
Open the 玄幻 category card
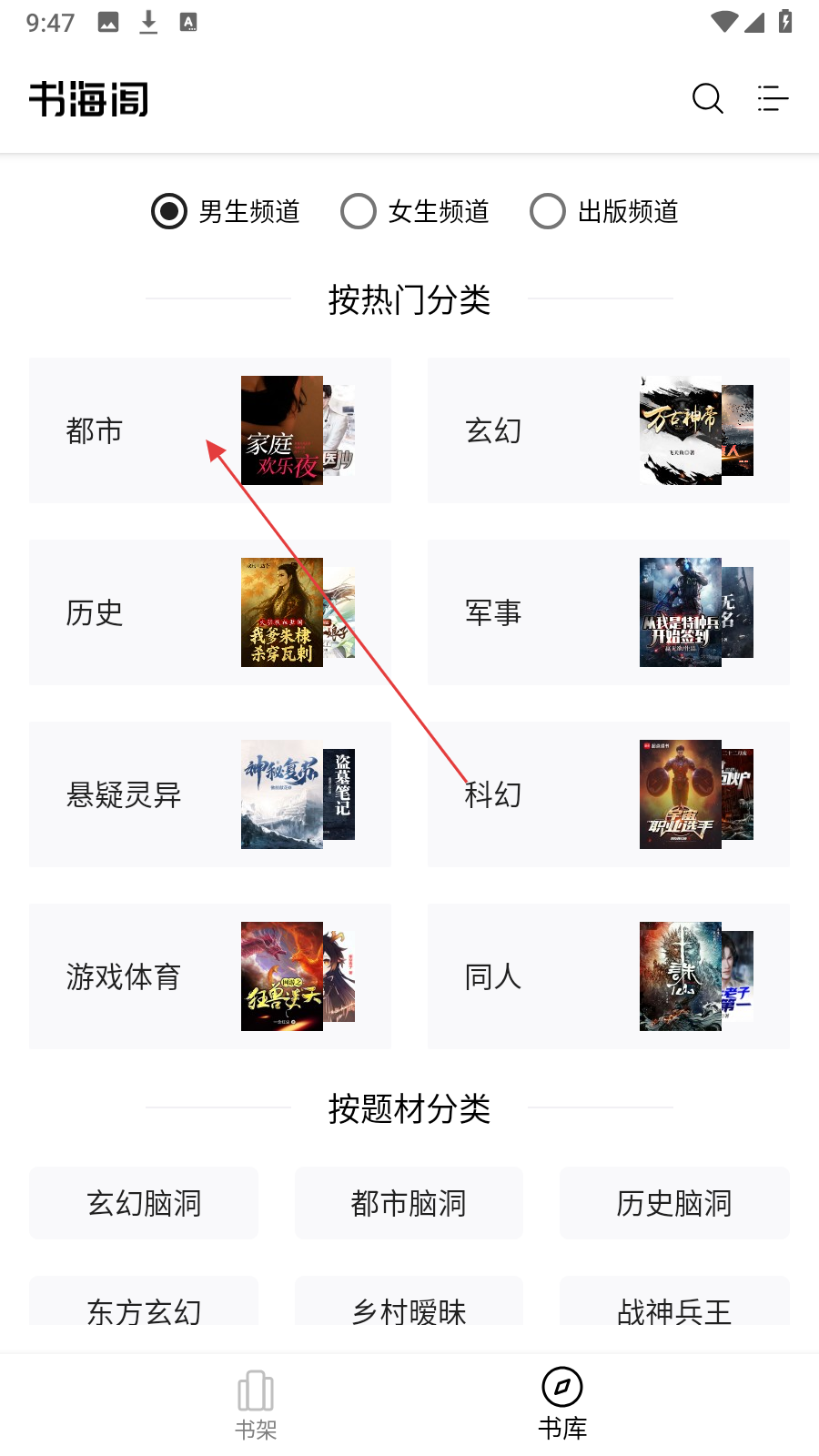point(609,430)
